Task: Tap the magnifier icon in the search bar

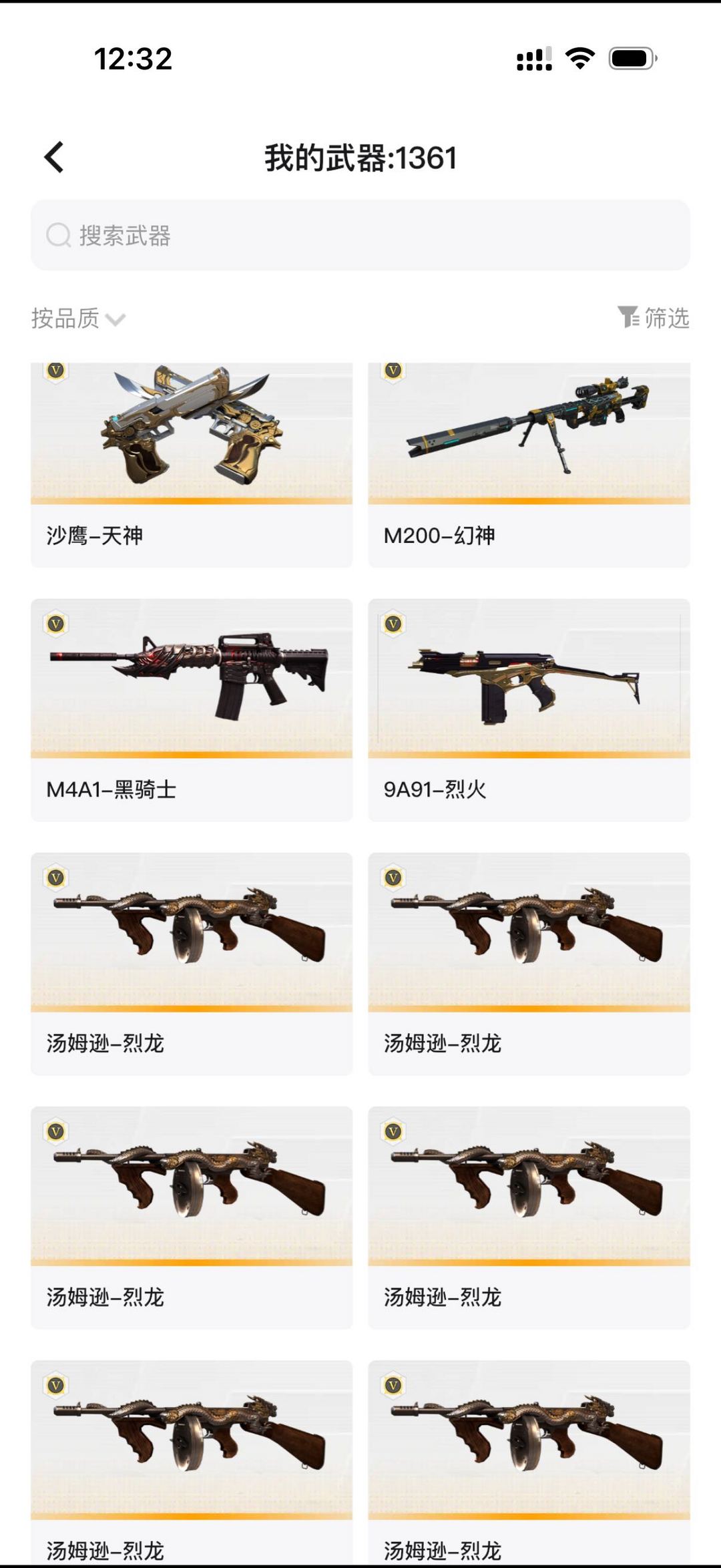Action: (x=59, y=235)
